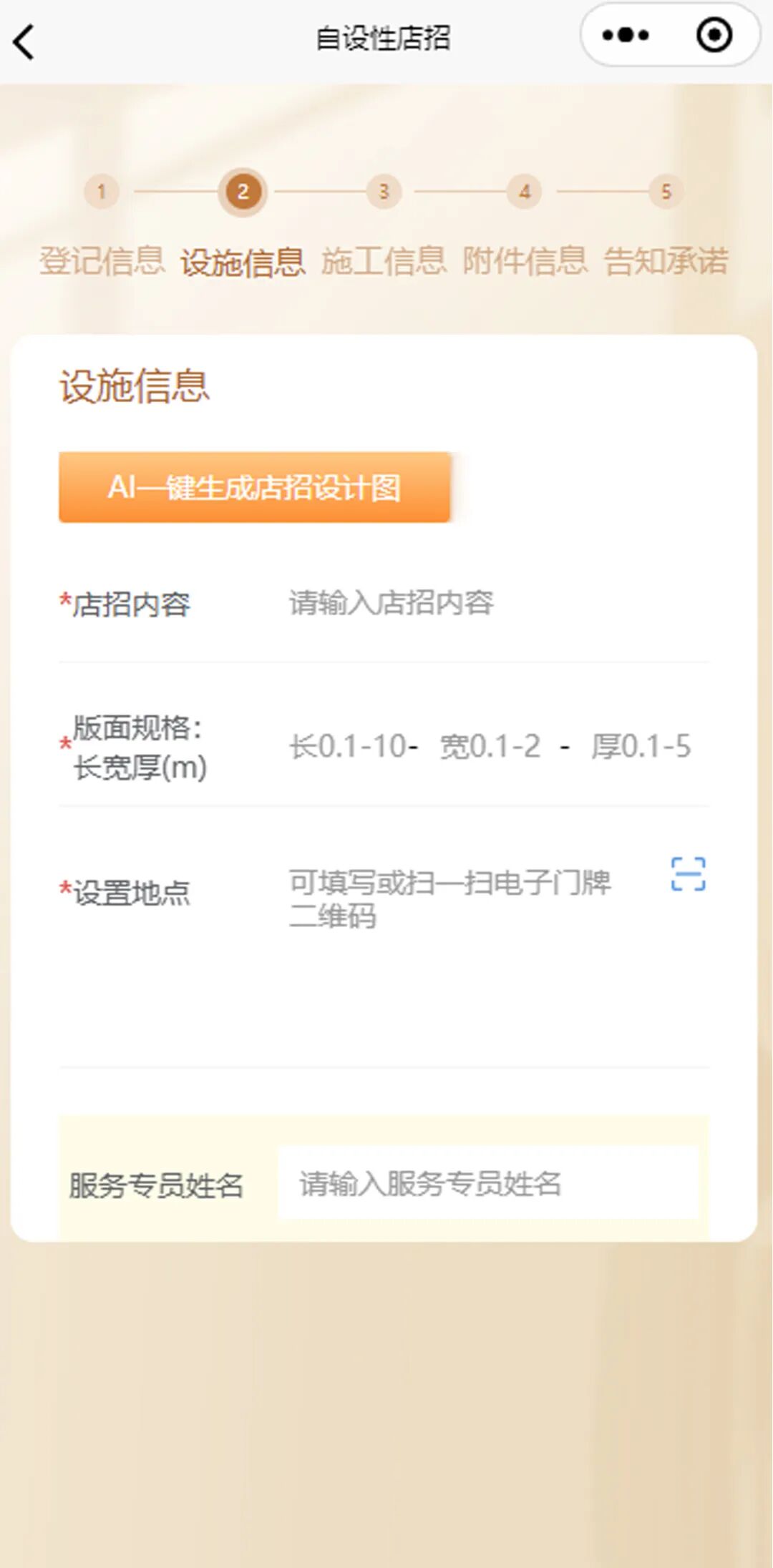Open the mini program more-options menu

(x=626, y=35)
